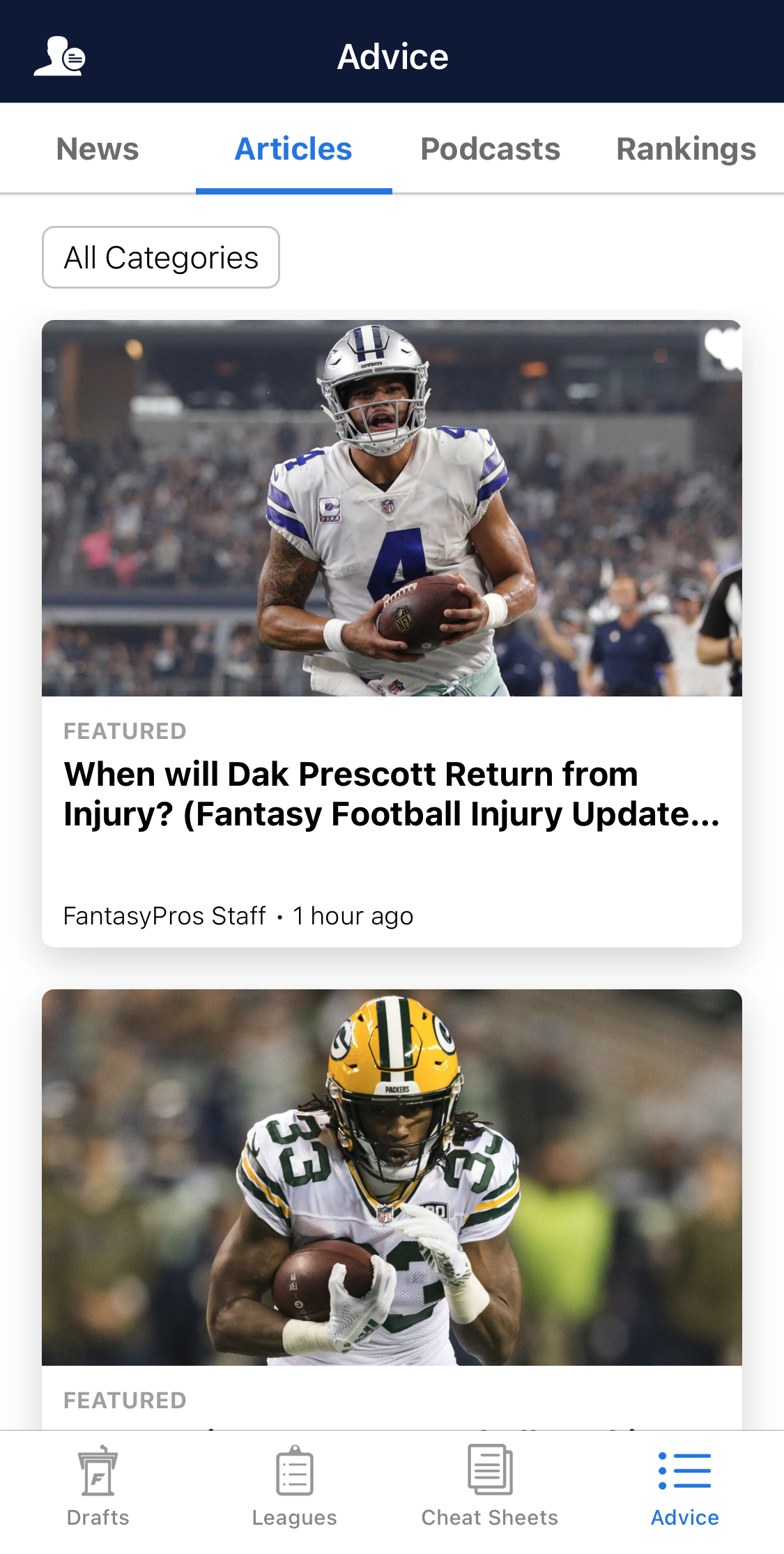Select the Articles tab
784x1554 pixels.
point(293,149)
